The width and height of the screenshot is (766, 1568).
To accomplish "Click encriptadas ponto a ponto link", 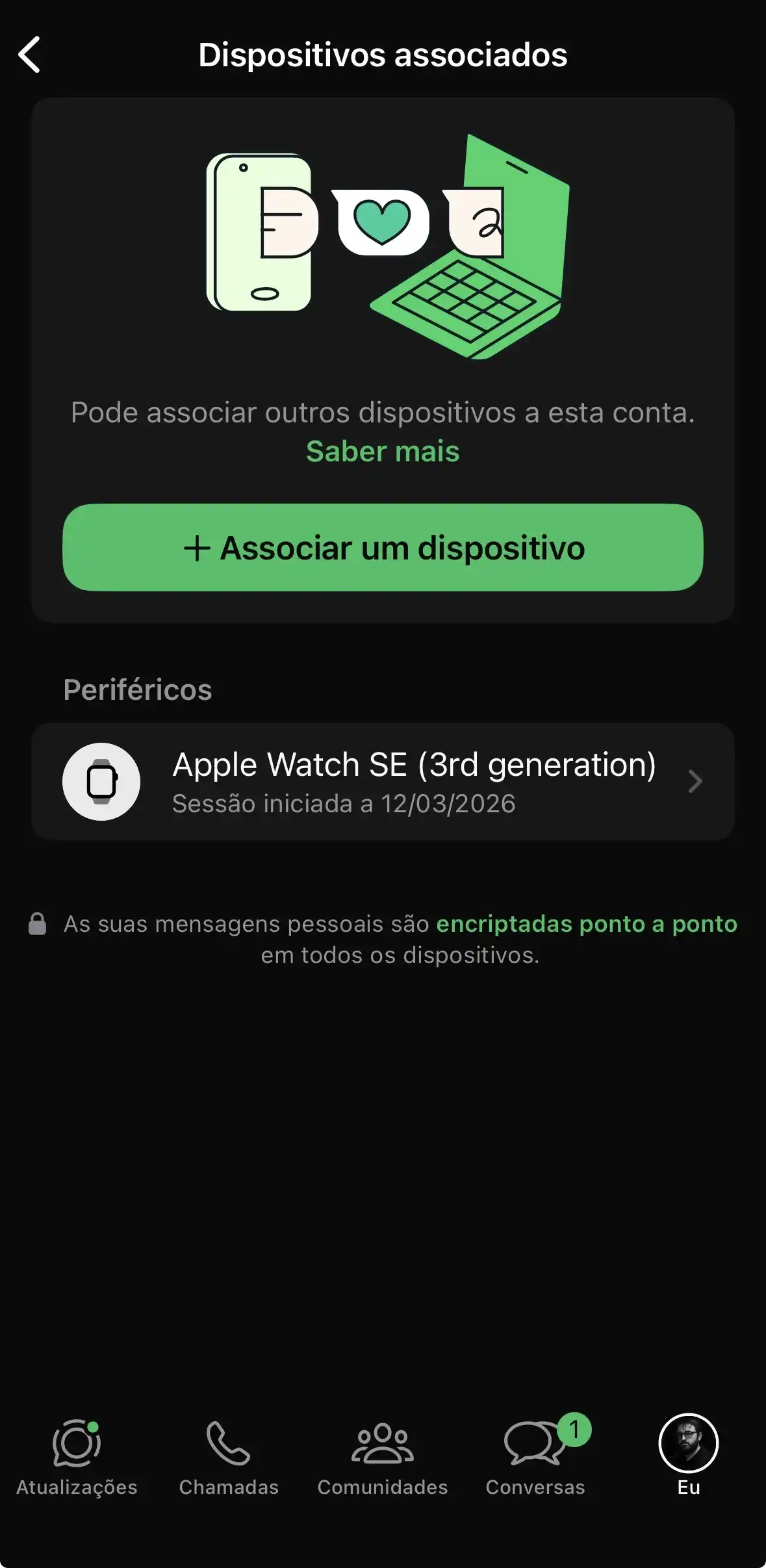I will pyautogui.click(x=587, y=923).
